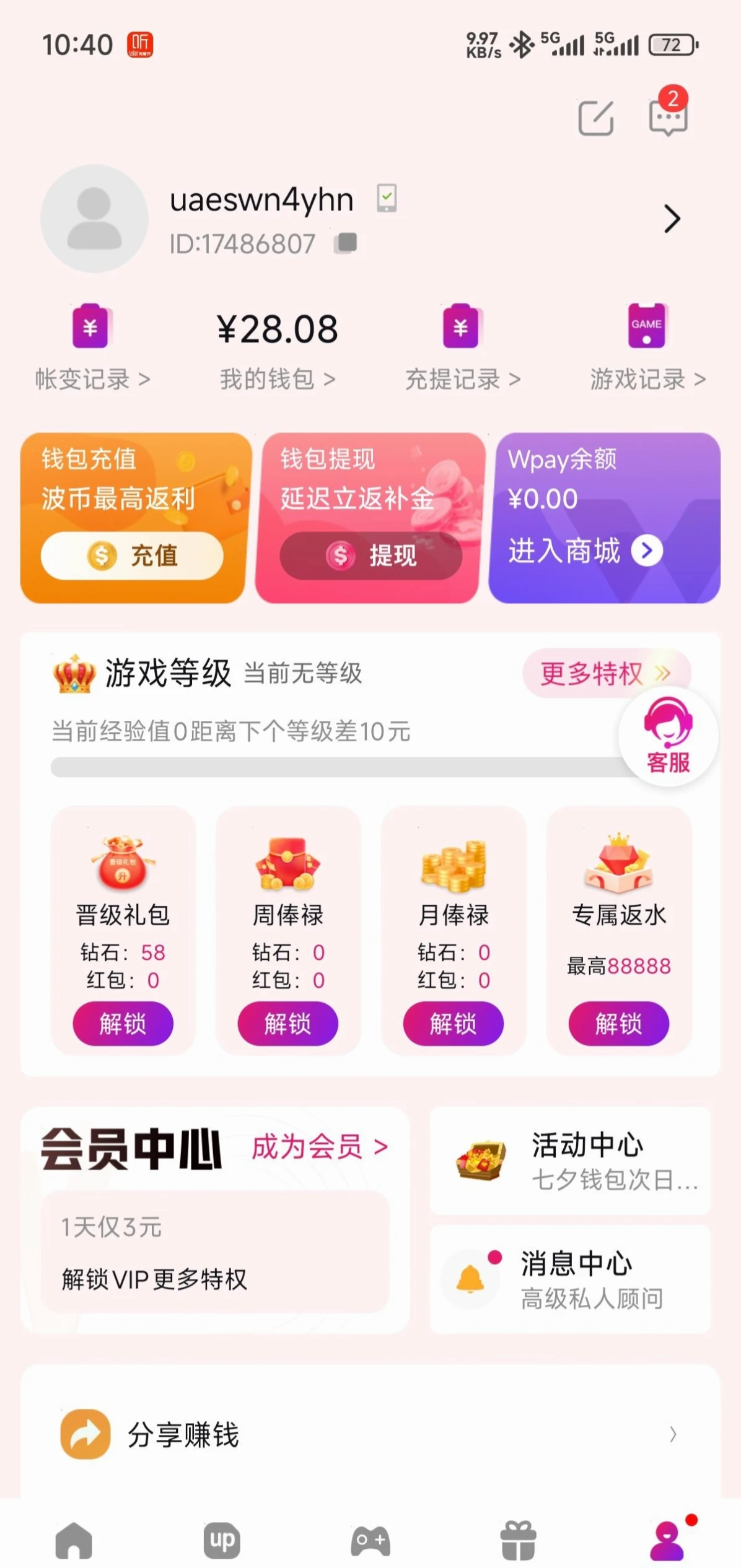The image size is (741, 1568).
Task: Unlock the 晋级礼包 reward
Action: click(123, 1024)
